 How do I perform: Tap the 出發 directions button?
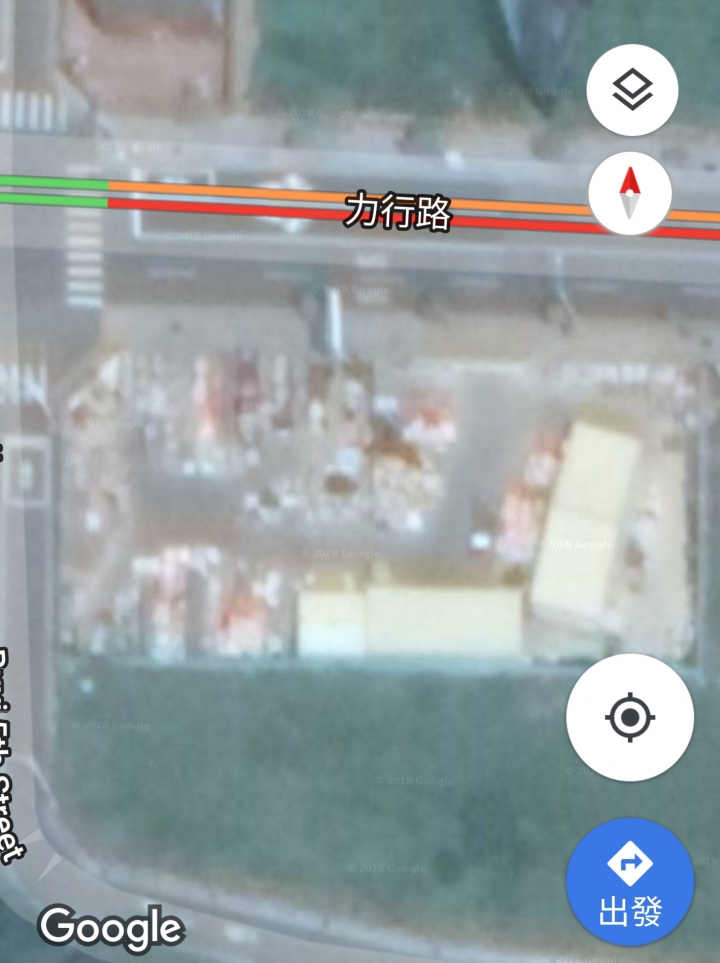(630, 882)
